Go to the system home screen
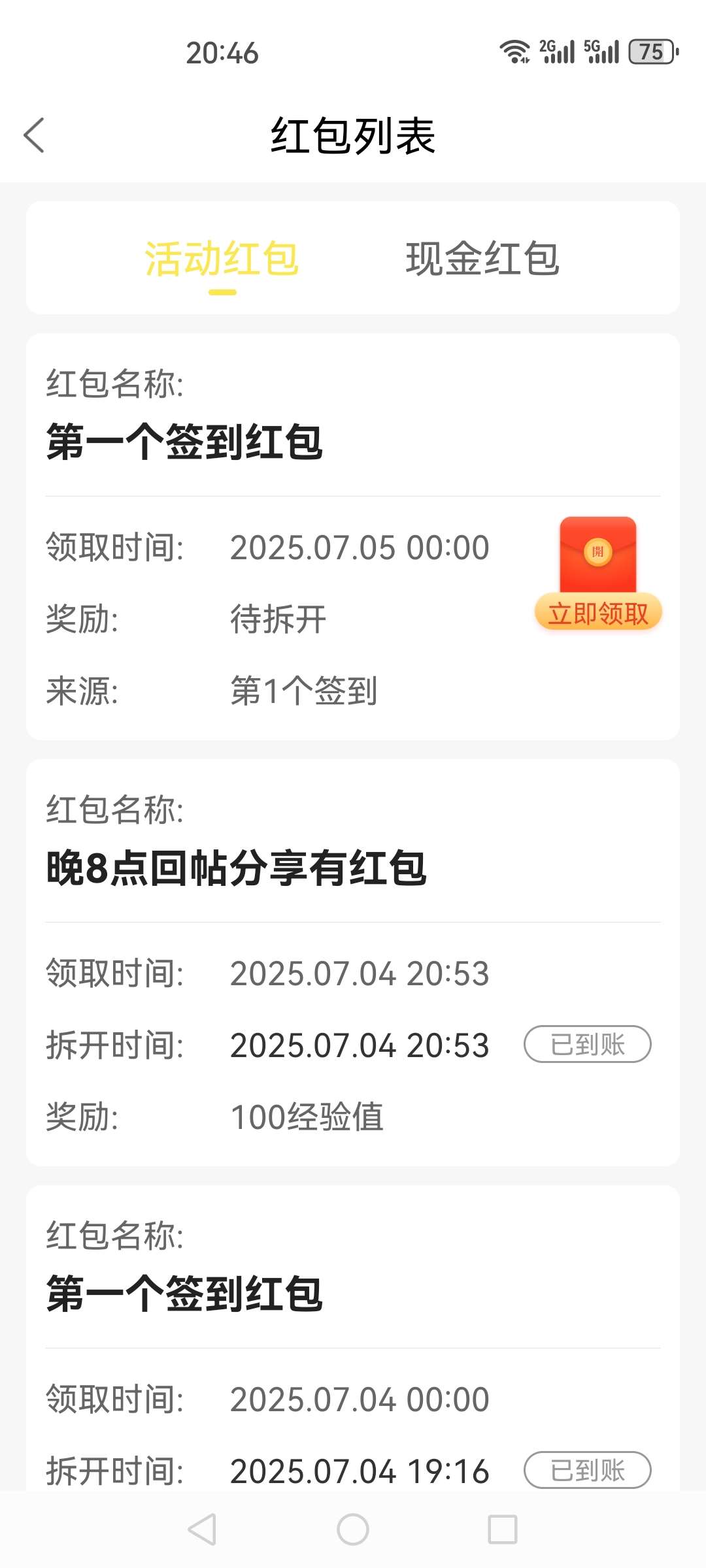The image size is (706, 1568). coord(353,1529)
